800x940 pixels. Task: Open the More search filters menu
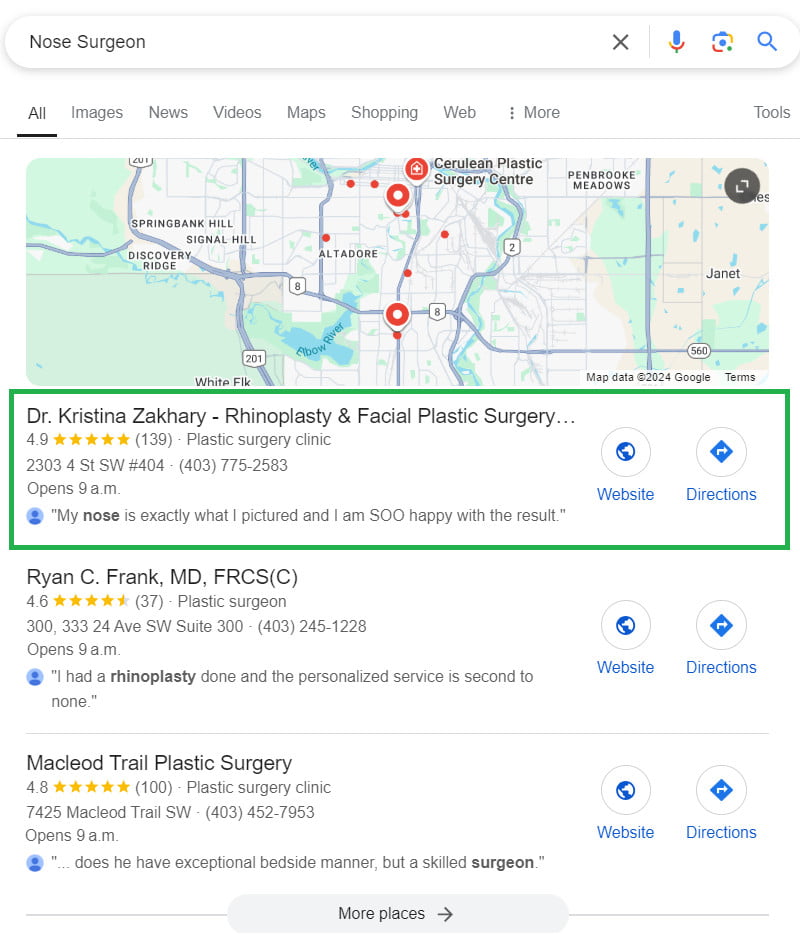click(533, 113)
